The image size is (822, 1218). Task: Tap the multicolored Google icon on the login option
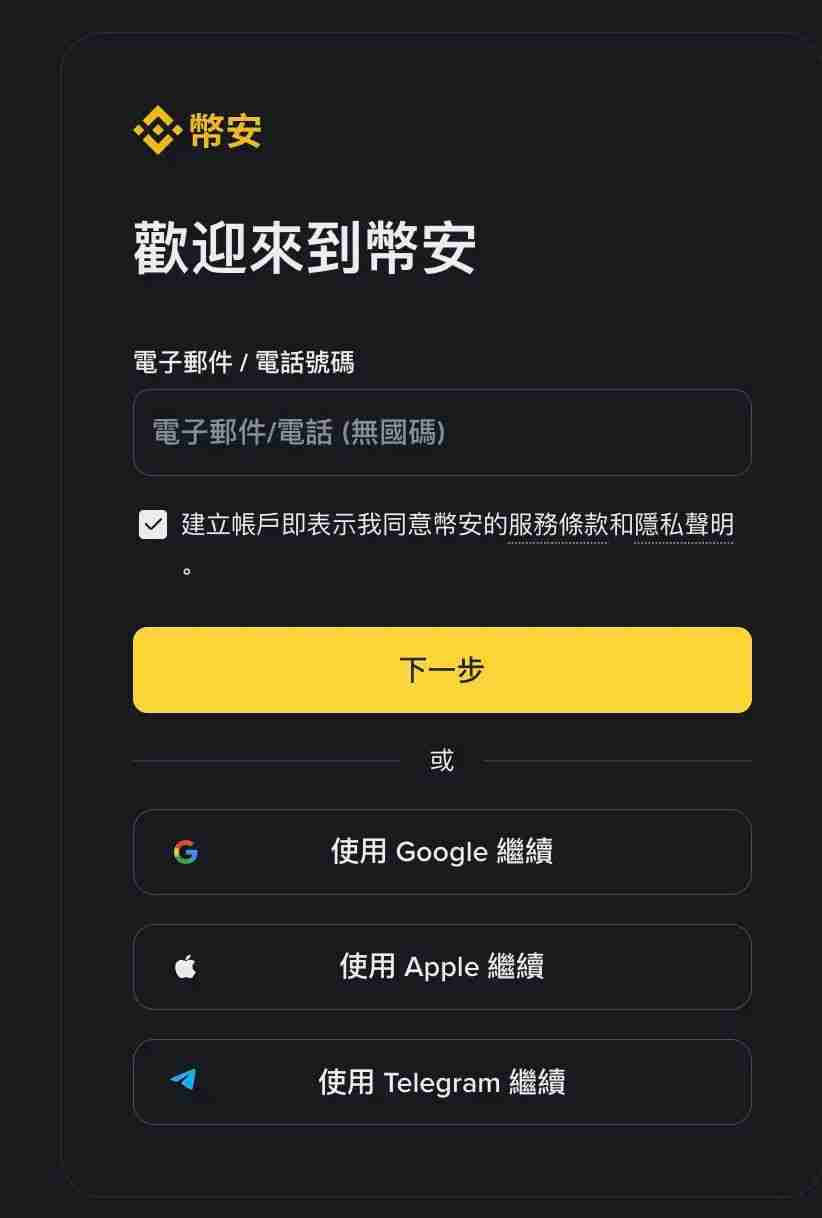click(186, 852)
